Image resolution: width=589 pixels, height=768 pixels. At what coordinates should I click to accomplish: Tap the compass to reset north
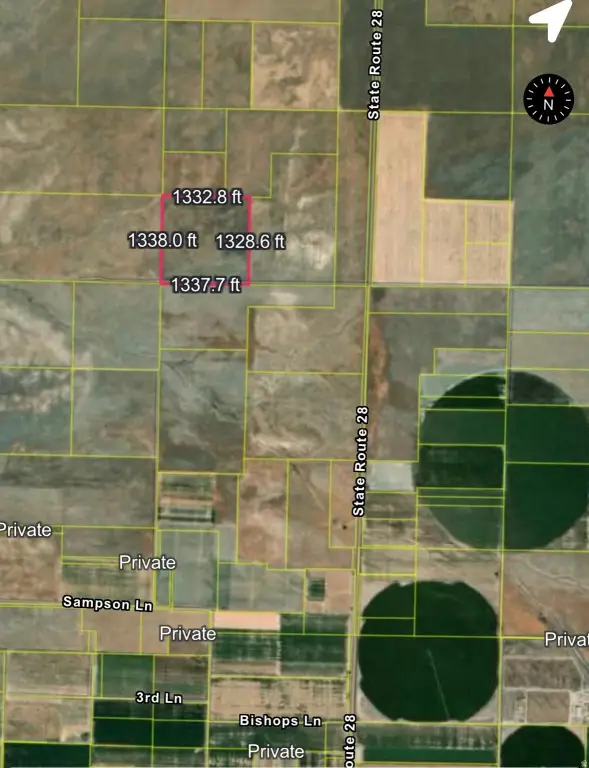[x=548, y=99]
